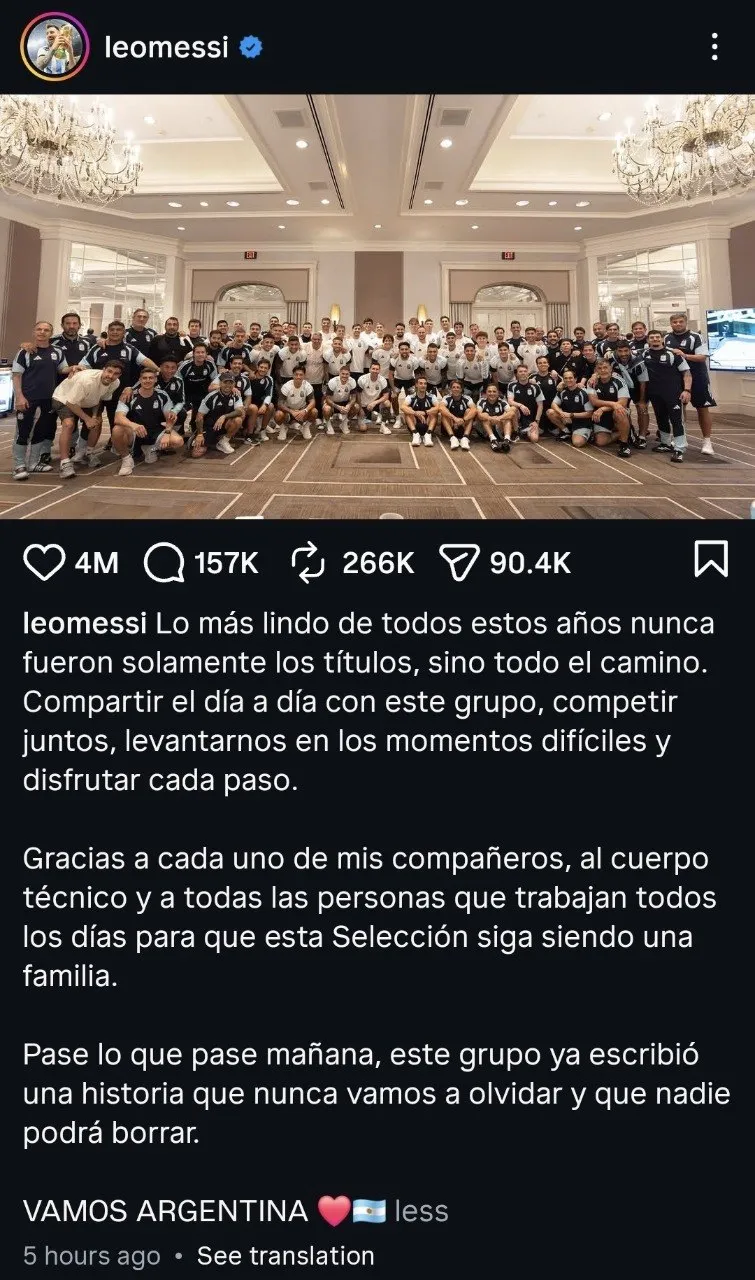Tap "See translation" under the caption
755x1280 pixels.
pos(285,1256)
